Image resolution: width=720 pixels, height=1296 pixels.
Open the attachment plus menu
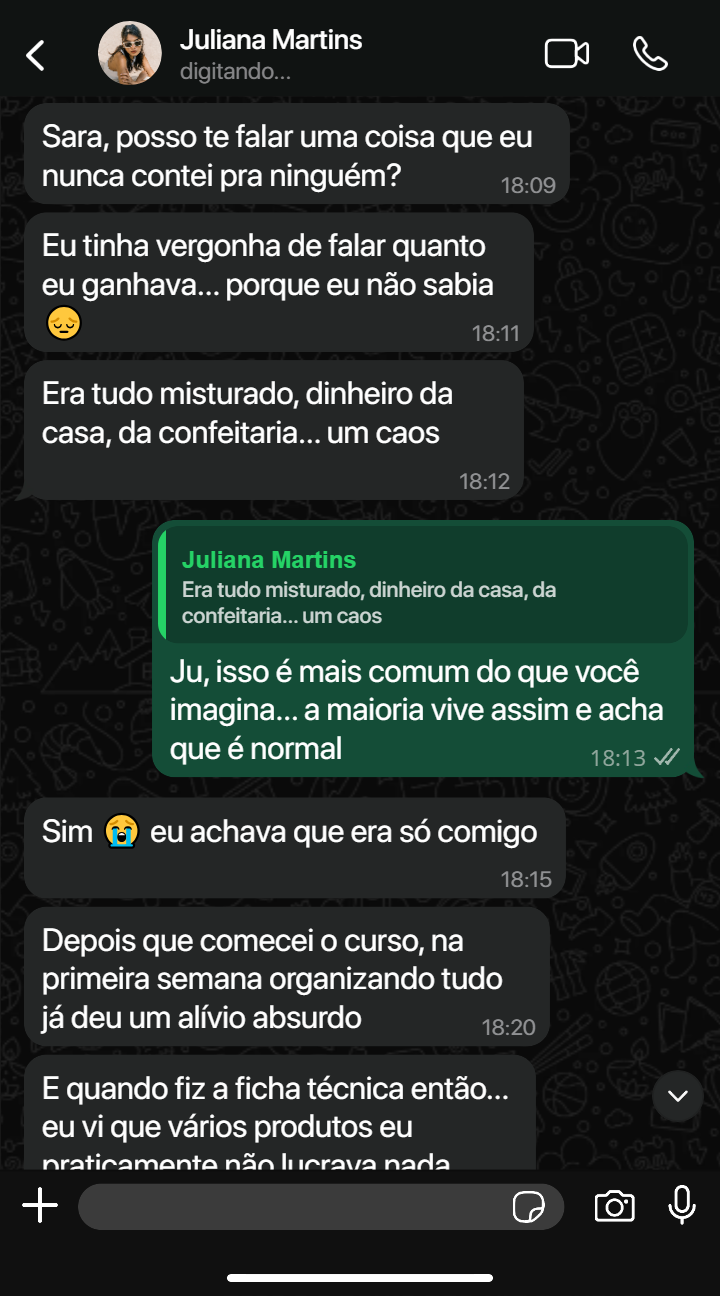(x=40, y=1206)
